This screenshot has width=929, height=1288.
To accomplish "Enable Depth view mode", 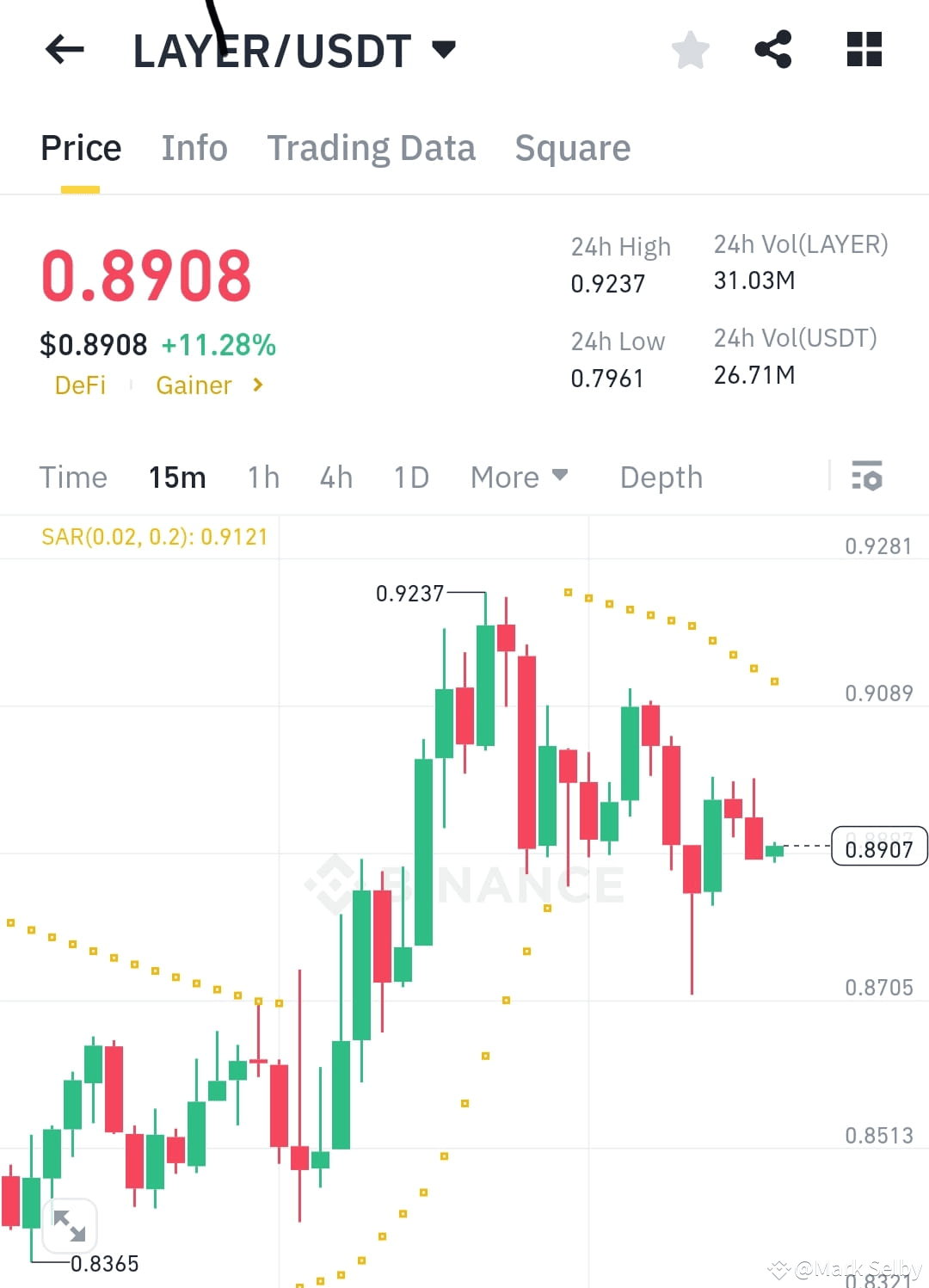I will pyautogui.click(x=661, y=476).
